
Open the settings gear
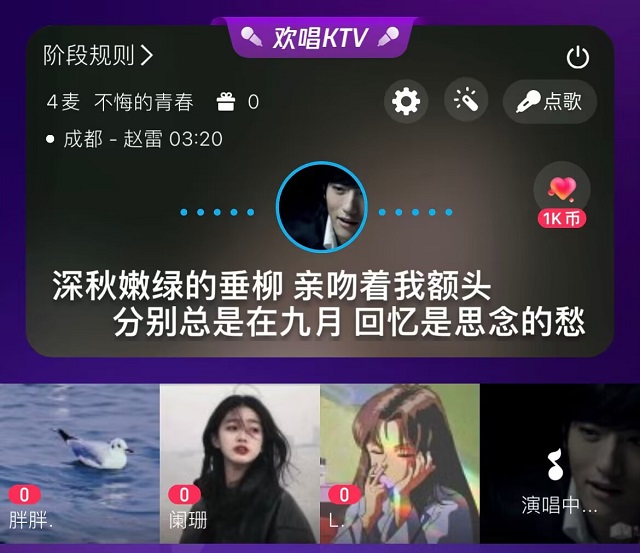[406, 101]
